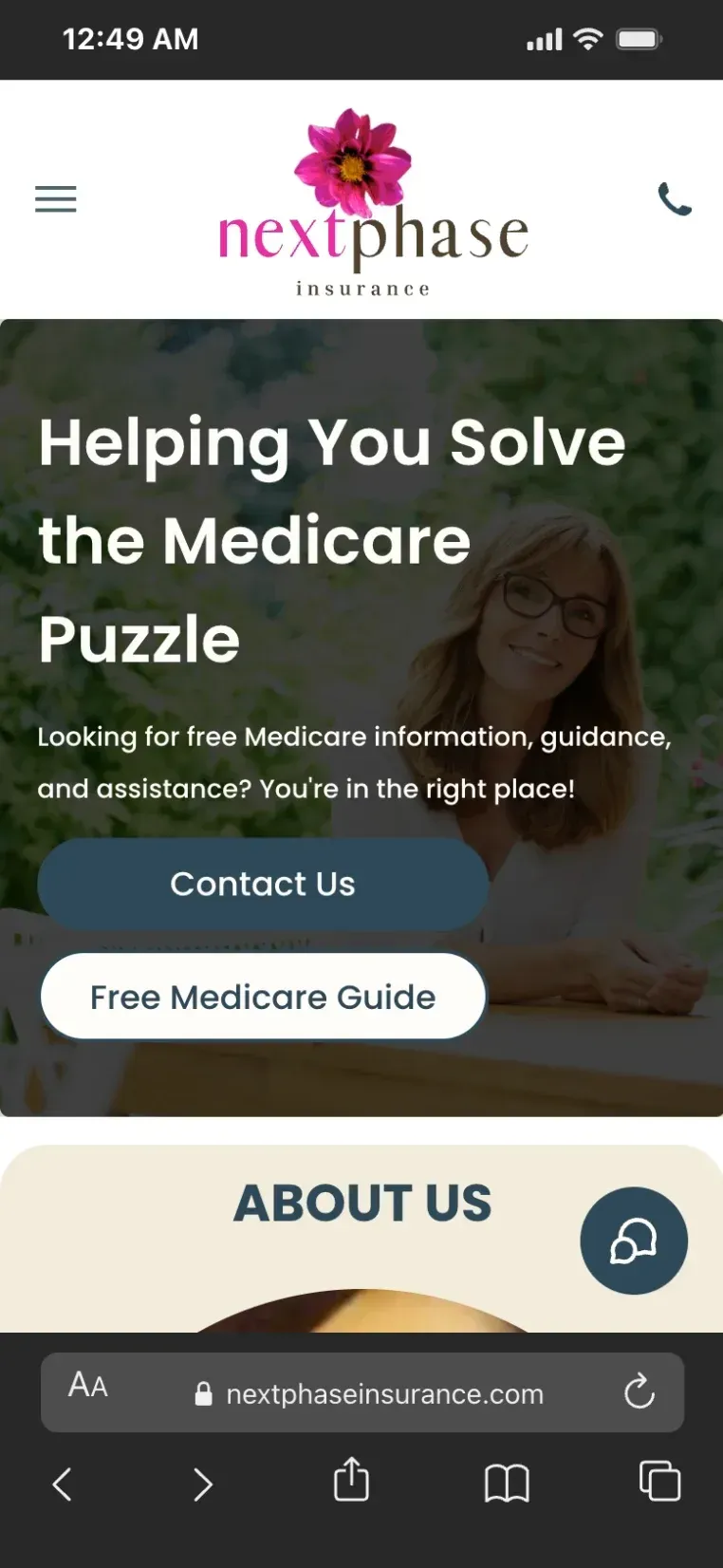This screenshot has height=1568, width=723.
Task: Open browser bookmarks
Action: pos(507,1483)
